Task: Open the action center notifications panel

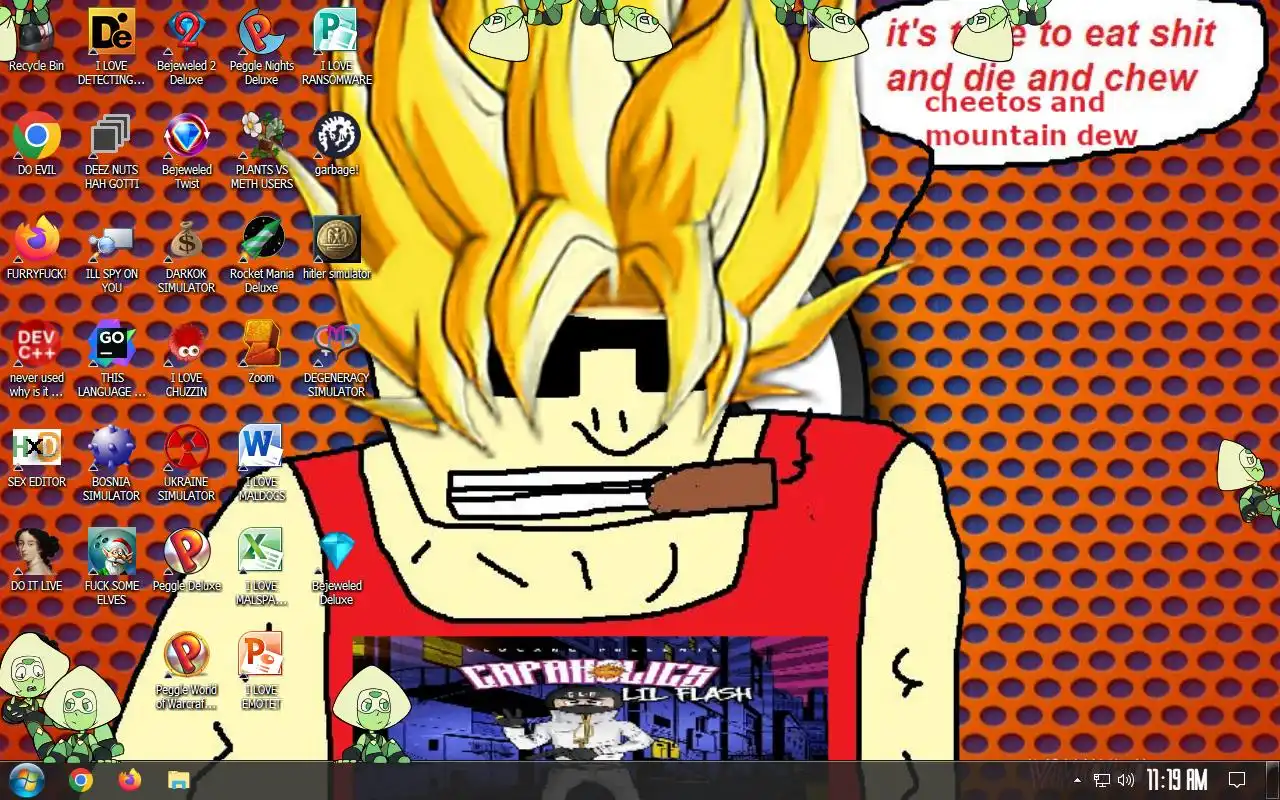Action: (x=1237, y=780)
